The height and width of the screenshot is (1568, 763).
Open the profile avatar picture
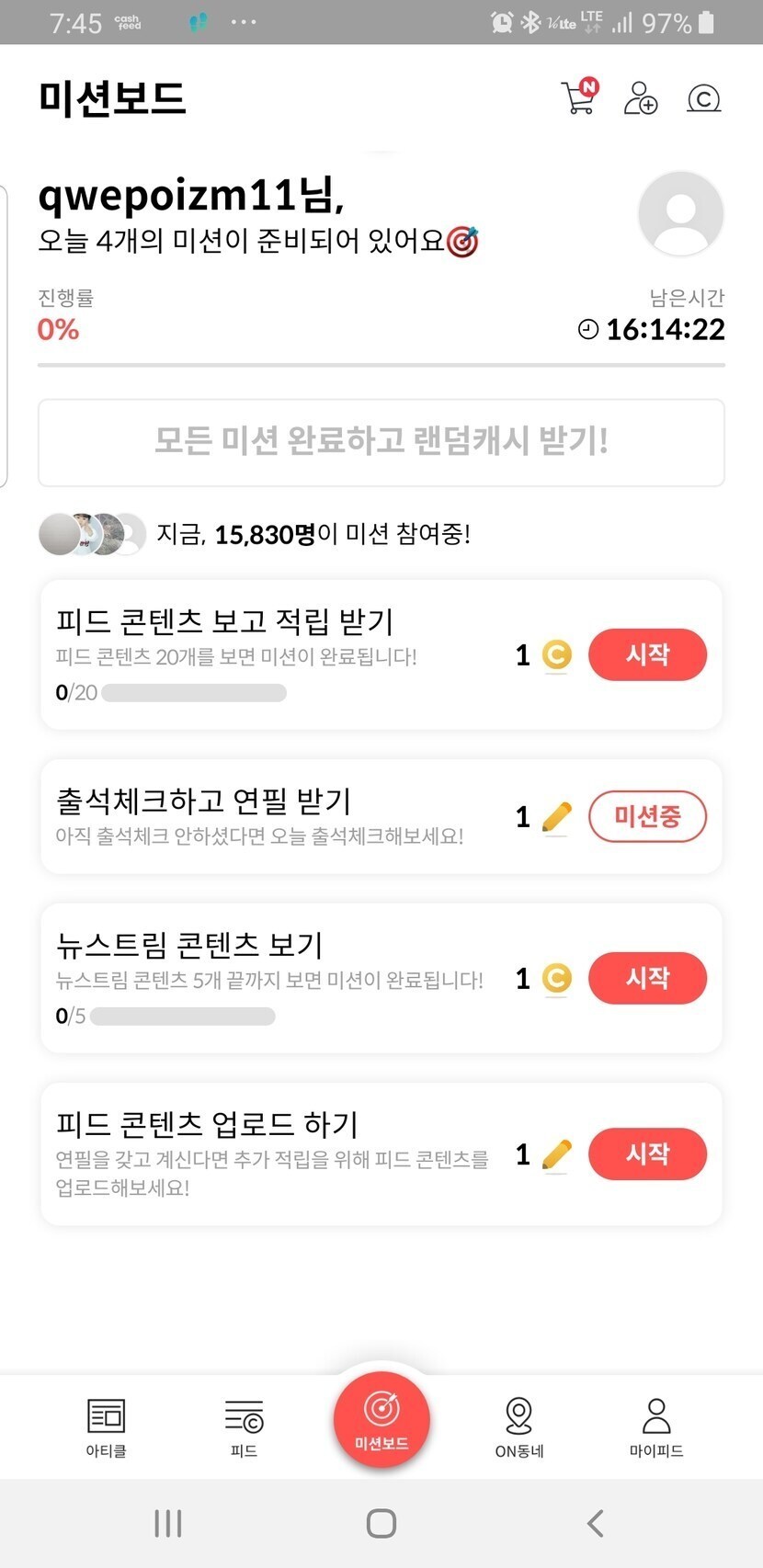coord(680,213)
